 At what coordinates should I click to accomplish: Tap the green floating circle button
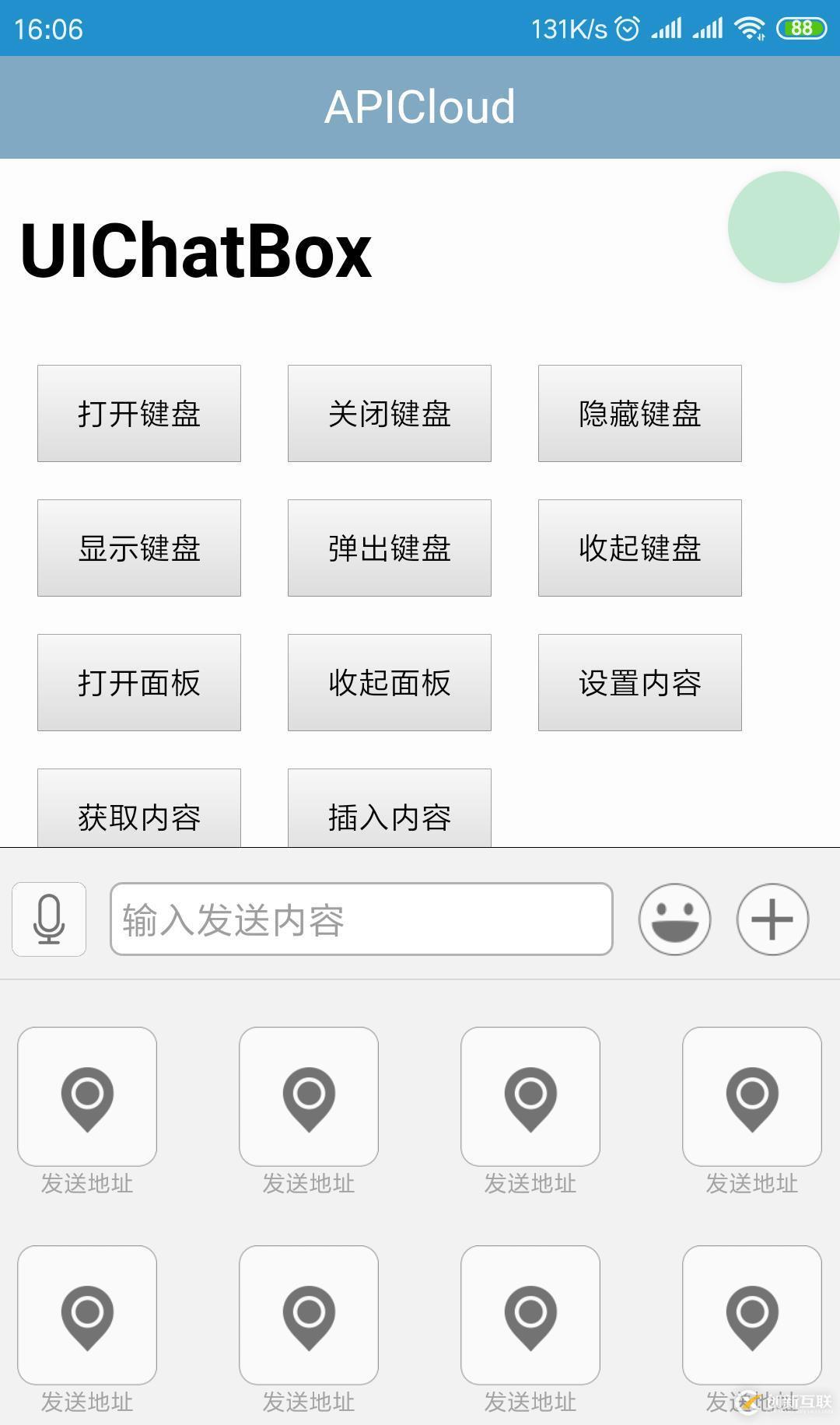click(782, 227)
